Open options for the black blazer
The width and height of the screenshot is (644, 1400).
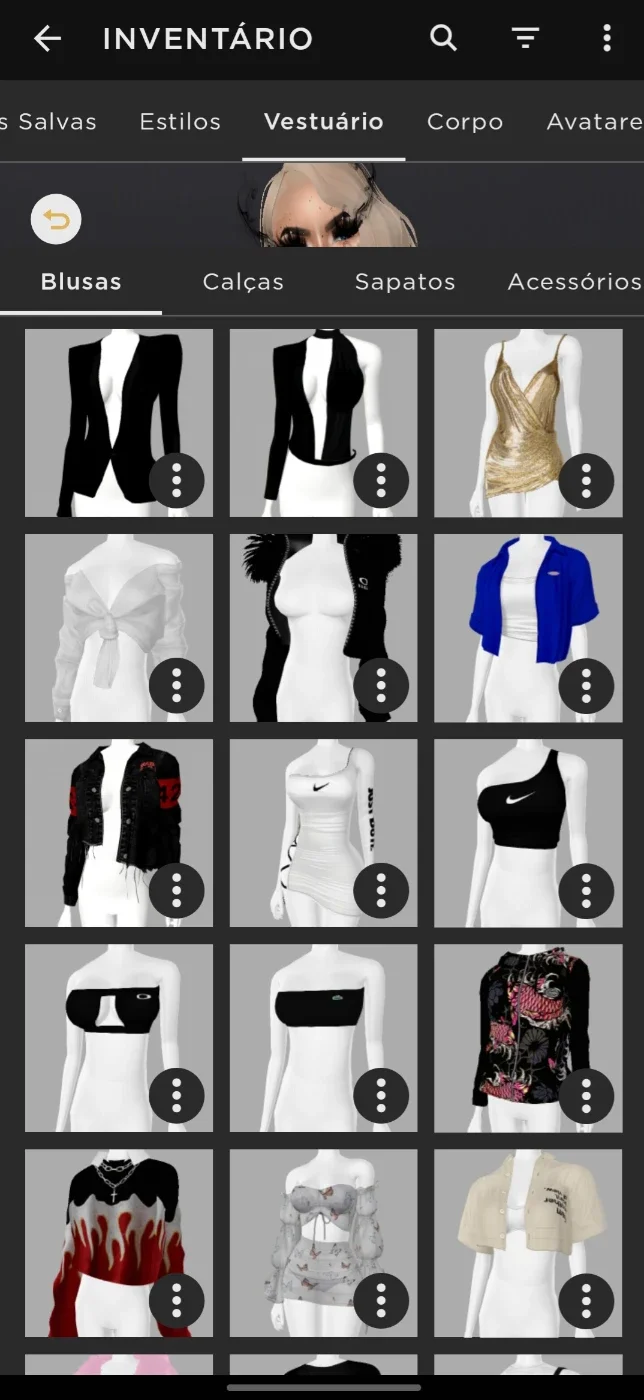[x=177, y=481]
